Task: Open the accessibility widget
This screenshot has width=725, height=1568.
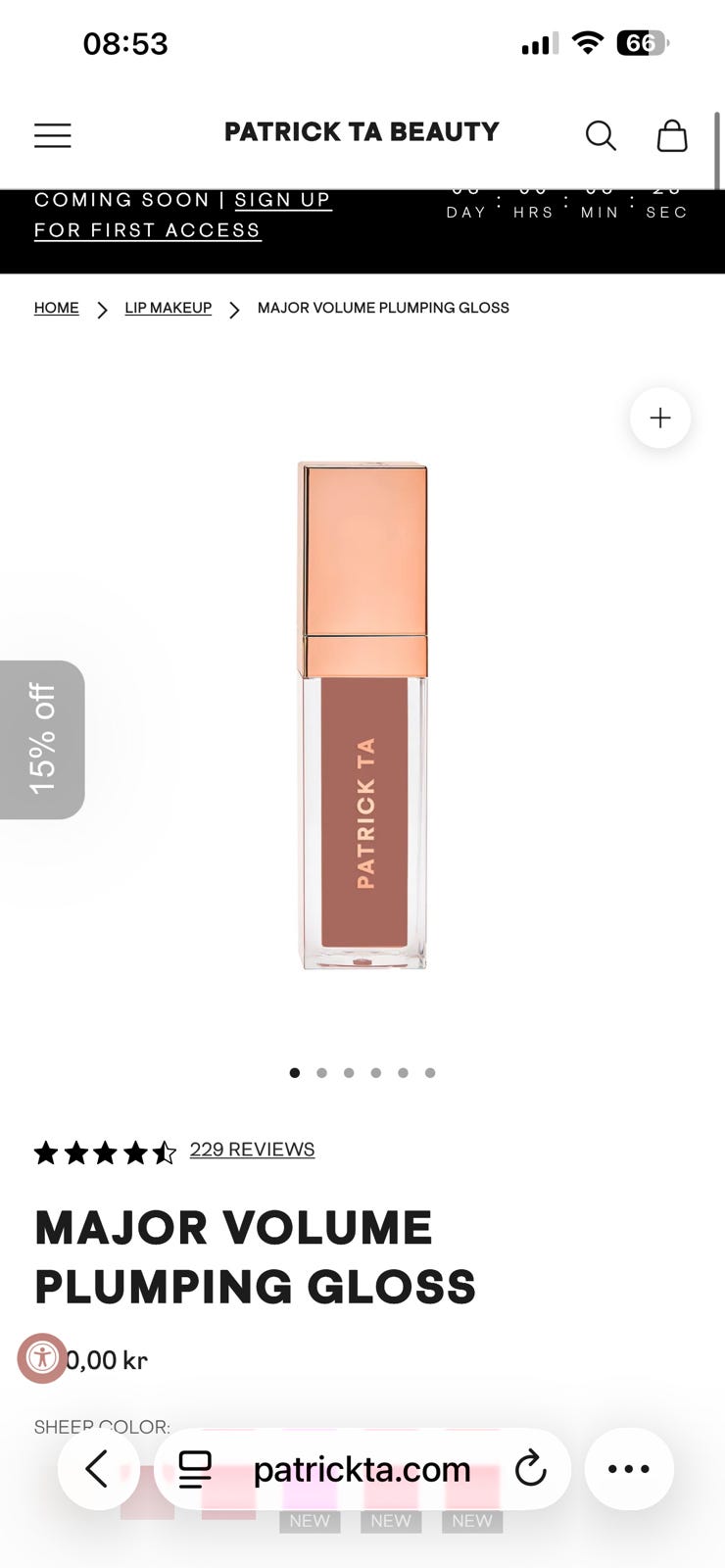Action: 42,1358
